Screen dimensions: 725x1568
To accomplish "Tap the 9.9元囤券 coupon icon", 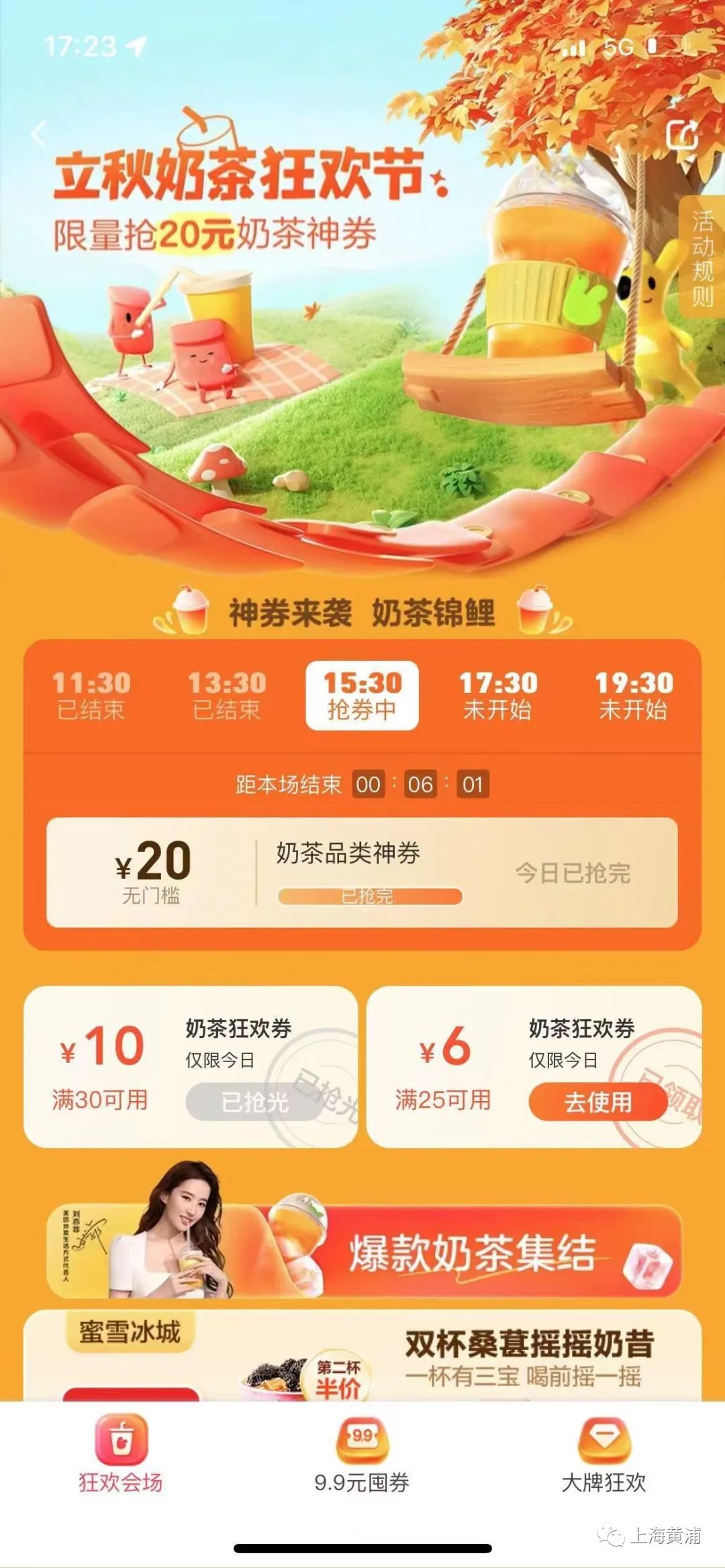I will (363, 1440).
